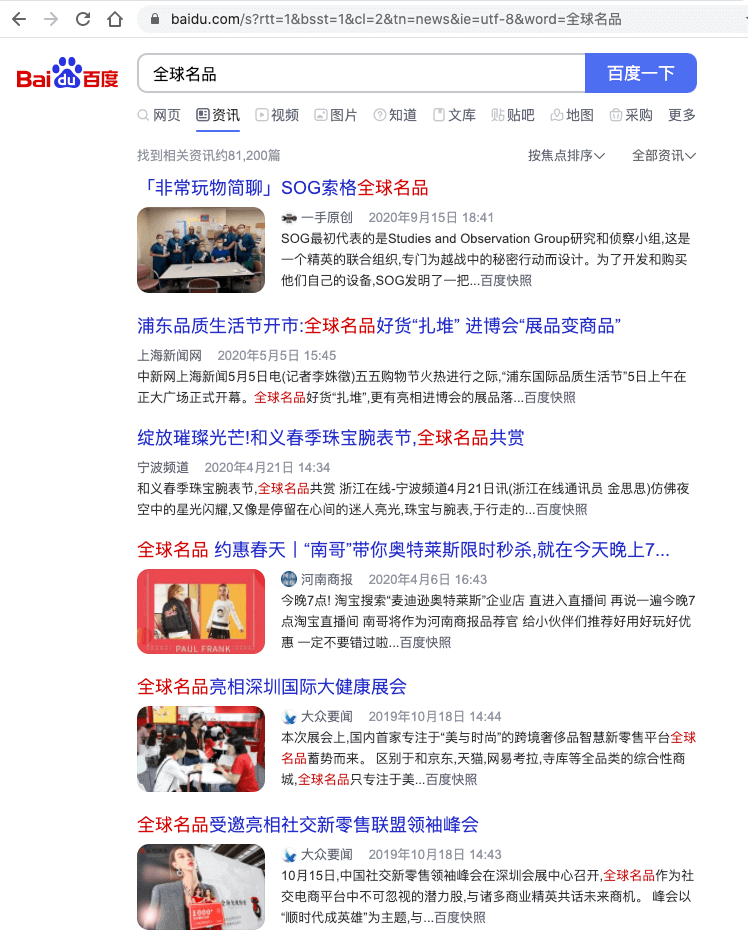Switch to the 文库 tab

tap(454, 116)
